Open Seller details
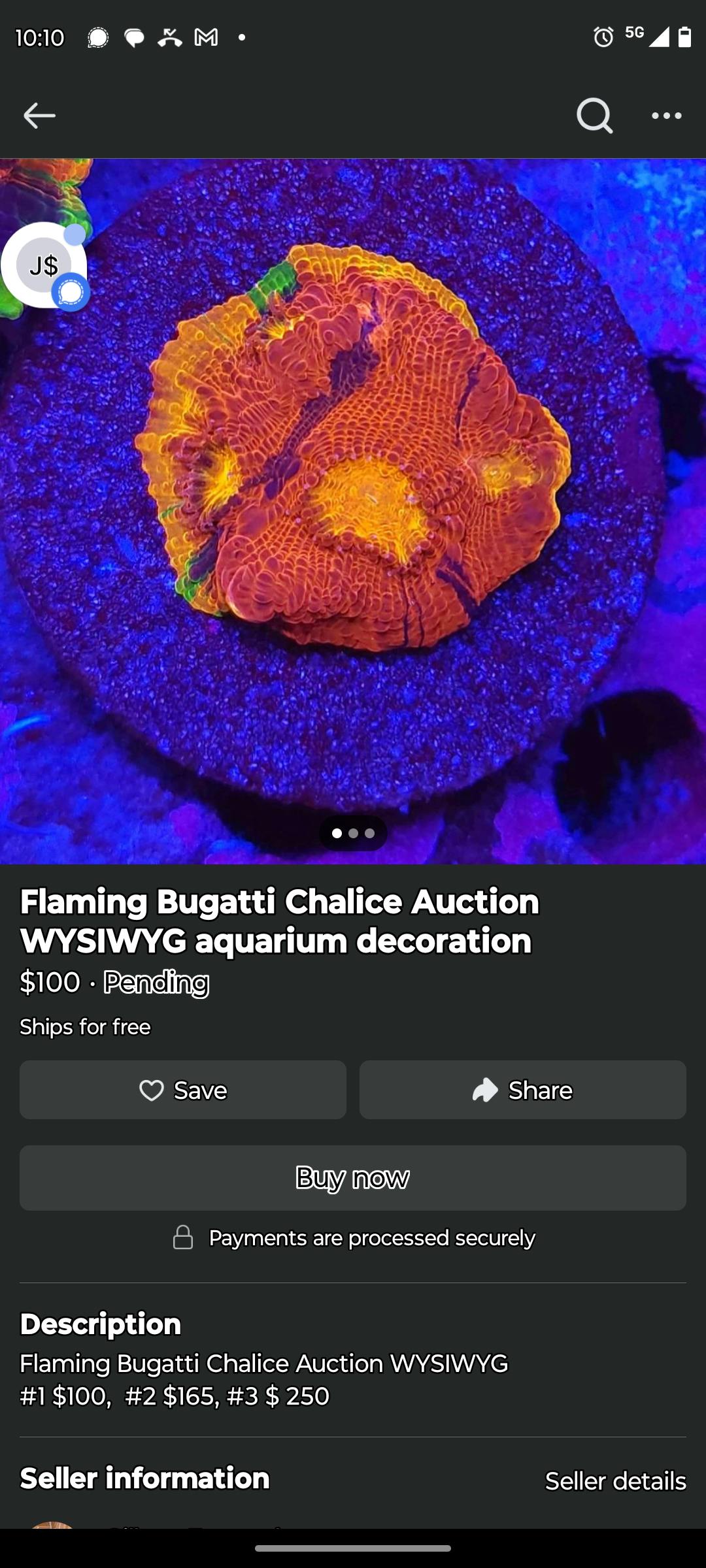This screenshot has width=706, height=1568. (x=615, y=1481)
